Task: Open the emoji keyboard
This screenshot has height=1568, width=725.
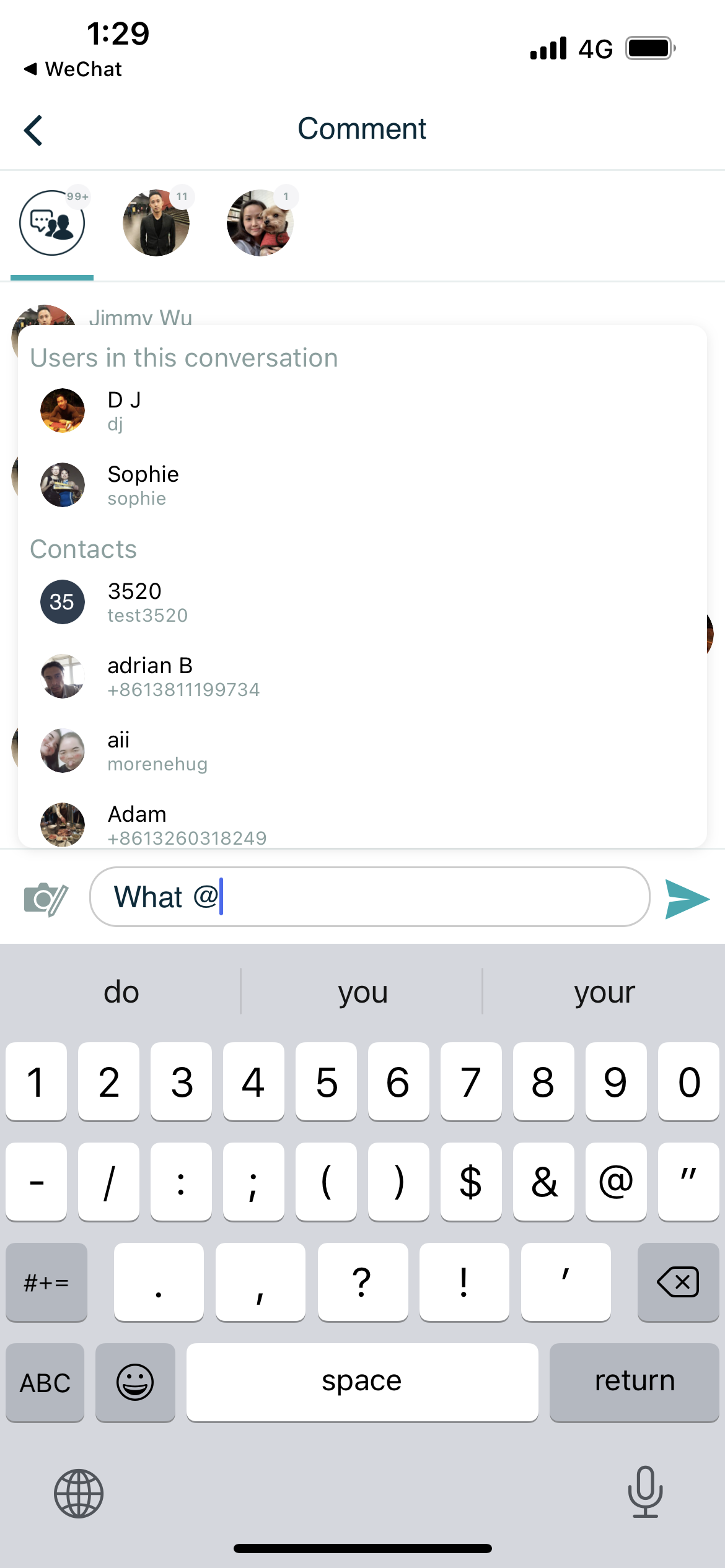Action: [135, 1382]
